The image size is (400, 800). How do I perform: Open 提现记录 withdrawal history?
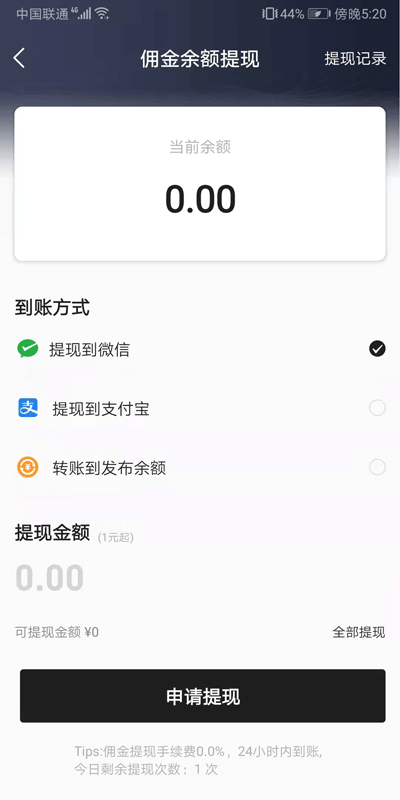[355, 59]
